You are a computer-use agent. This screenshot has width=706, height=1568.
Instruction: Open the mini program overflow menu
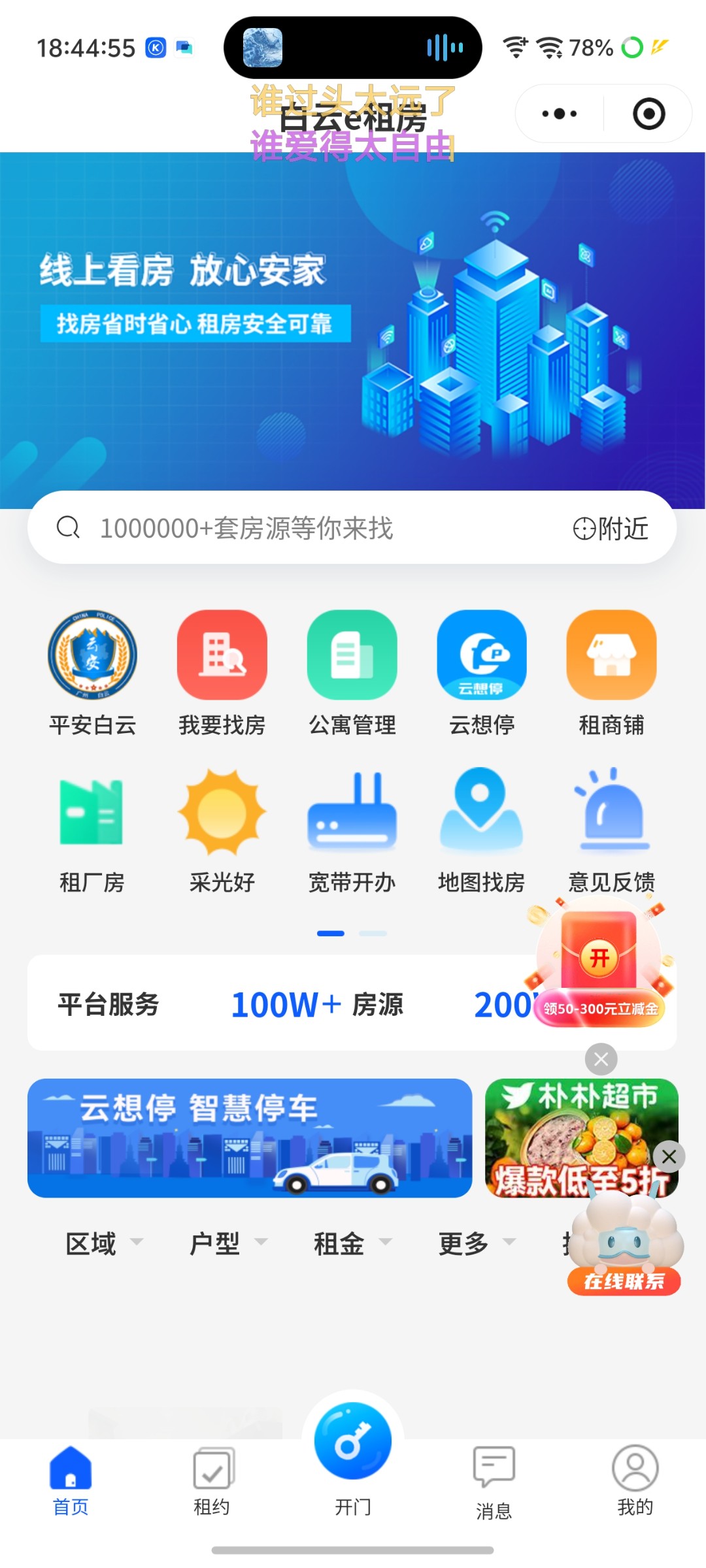[560, 114]
